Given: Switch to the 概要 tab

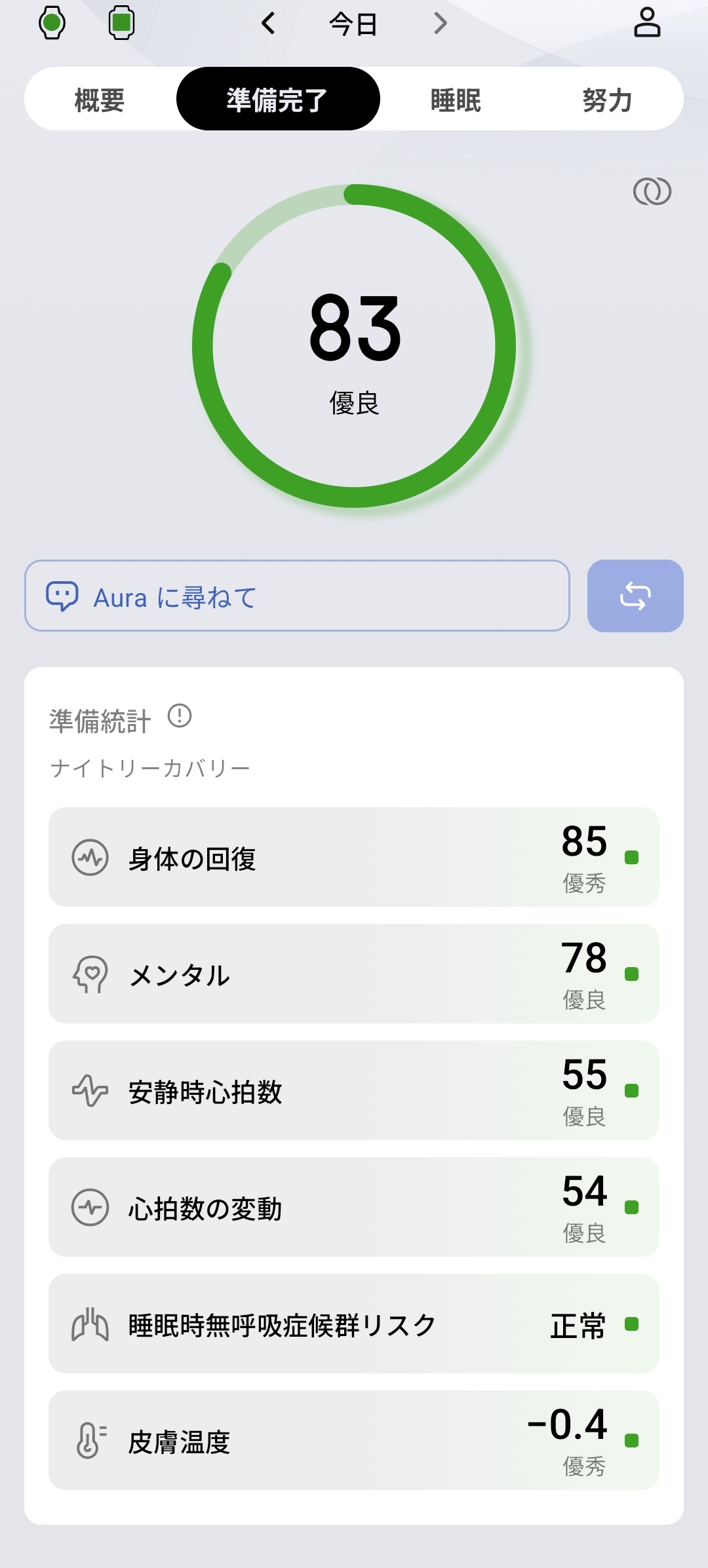Looking at the screenshot, I should coord(100,100).
